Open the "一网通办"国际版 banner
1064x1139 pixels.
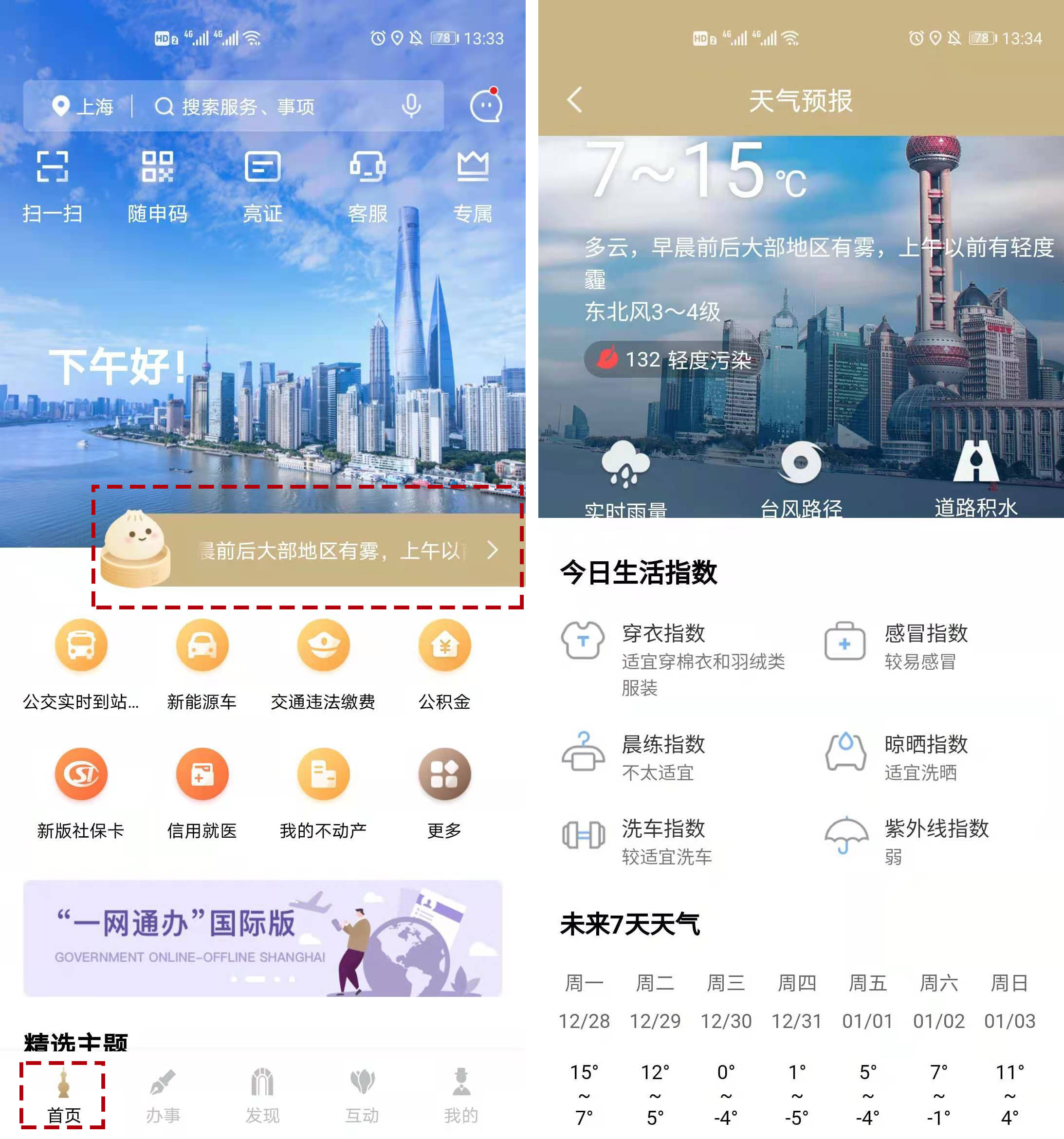262,938
